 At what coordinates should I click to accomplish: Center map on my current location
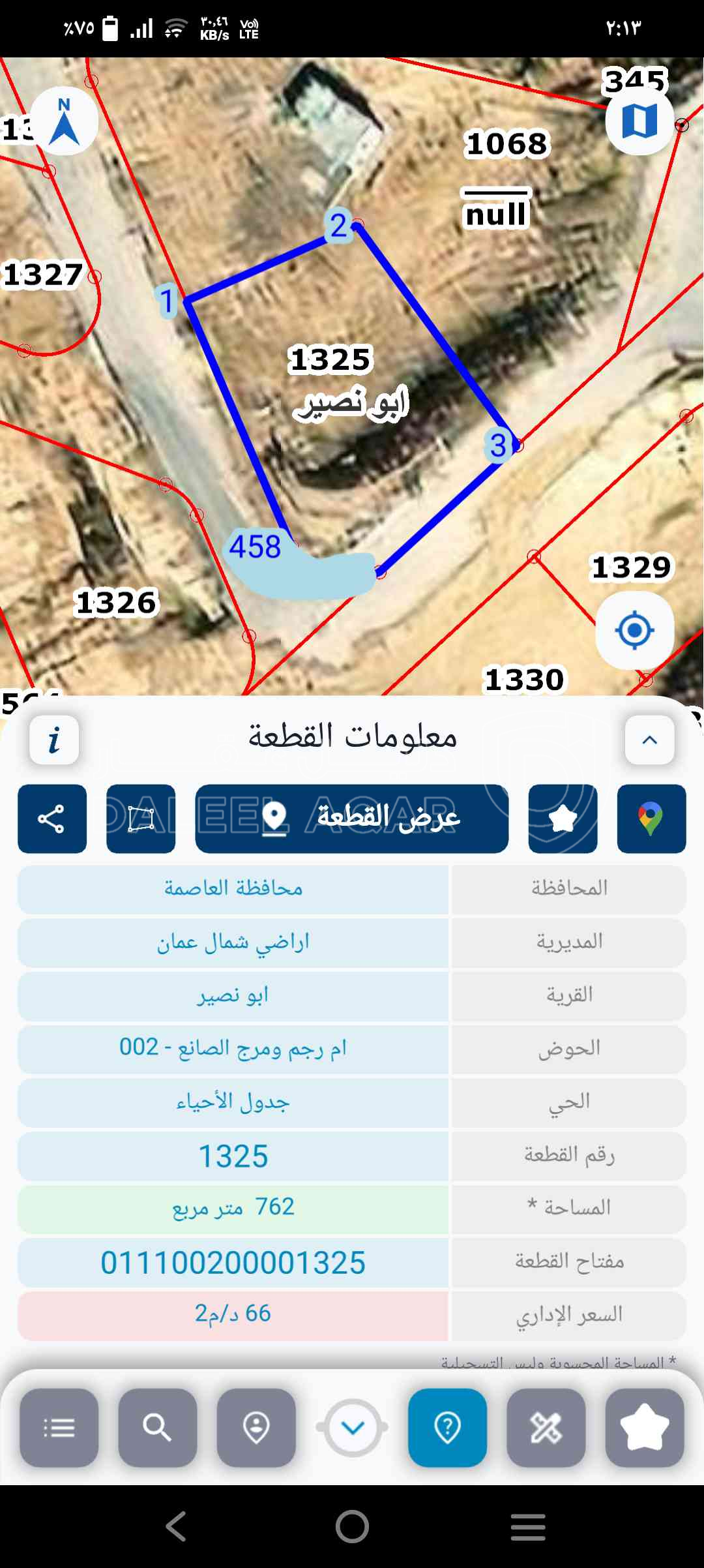pyautogui.click(x=634, y=631)
